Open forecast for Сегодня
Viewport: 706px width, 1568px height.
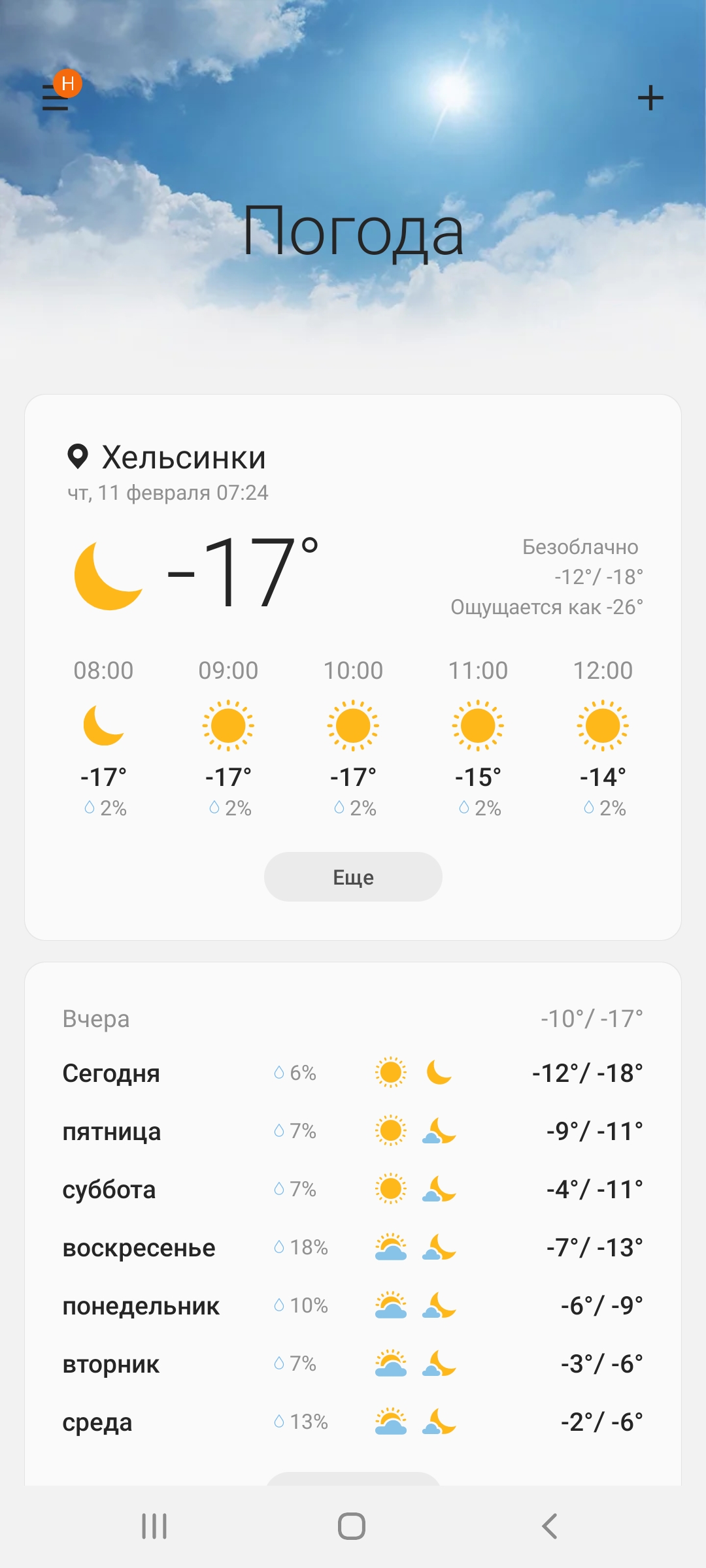(x=353, y=1073)
